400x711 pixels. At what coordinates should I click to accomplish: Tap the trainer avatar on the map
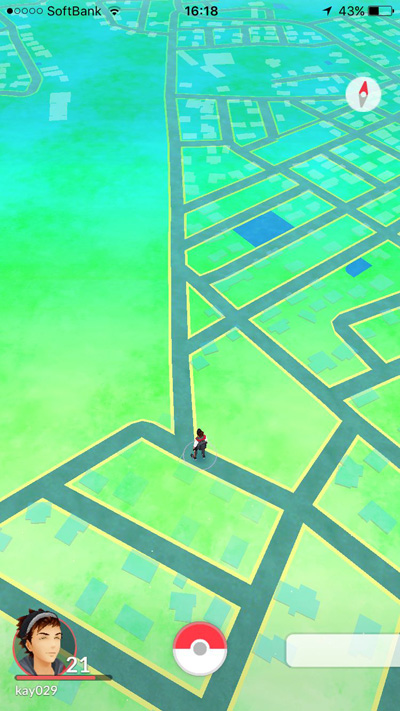(200, 443)
